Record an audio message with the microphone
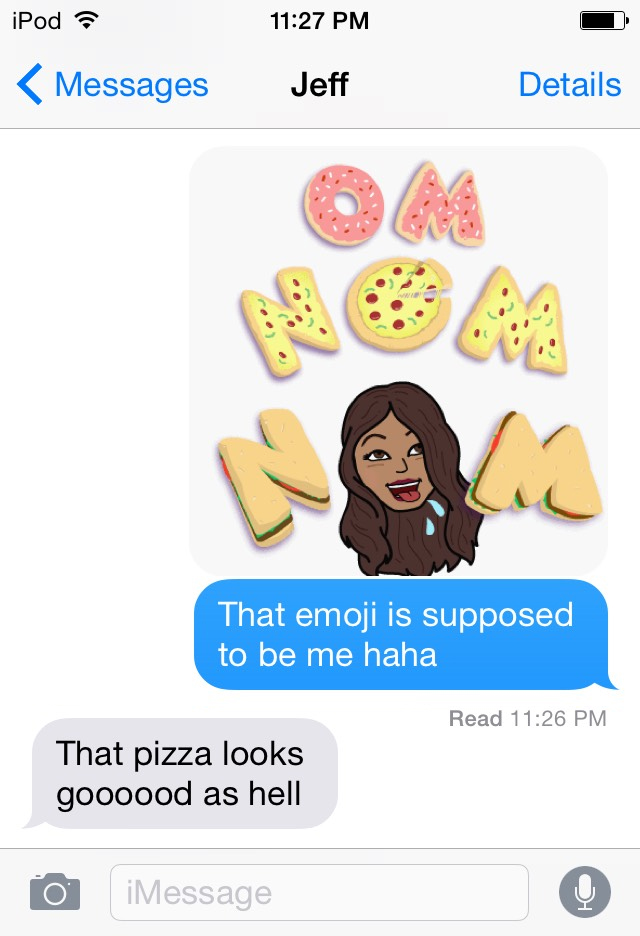 point(584,891)
